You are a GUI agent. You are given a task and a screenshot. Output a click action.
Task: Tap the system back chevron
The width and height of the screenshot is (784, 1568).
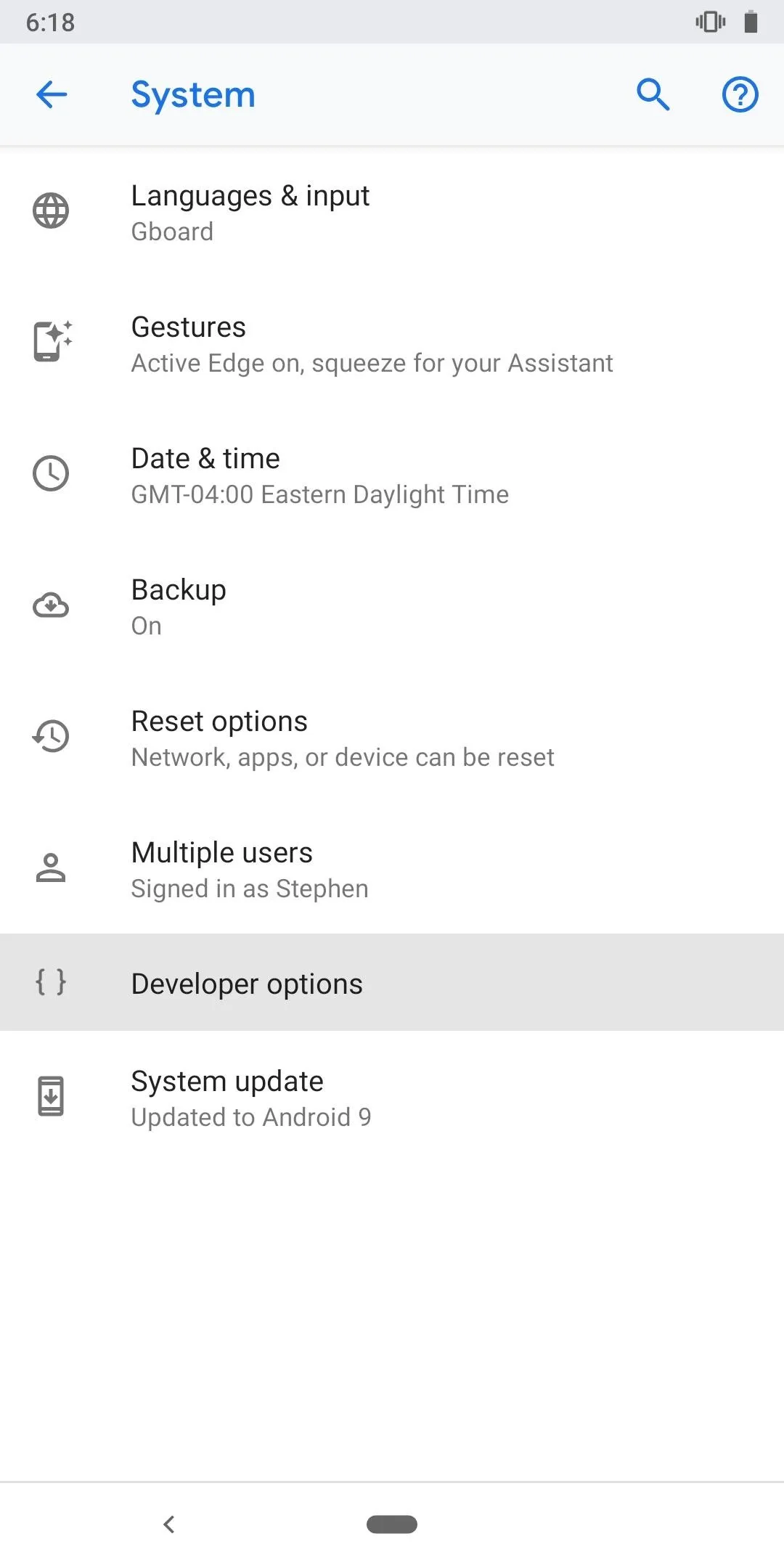169,1524
